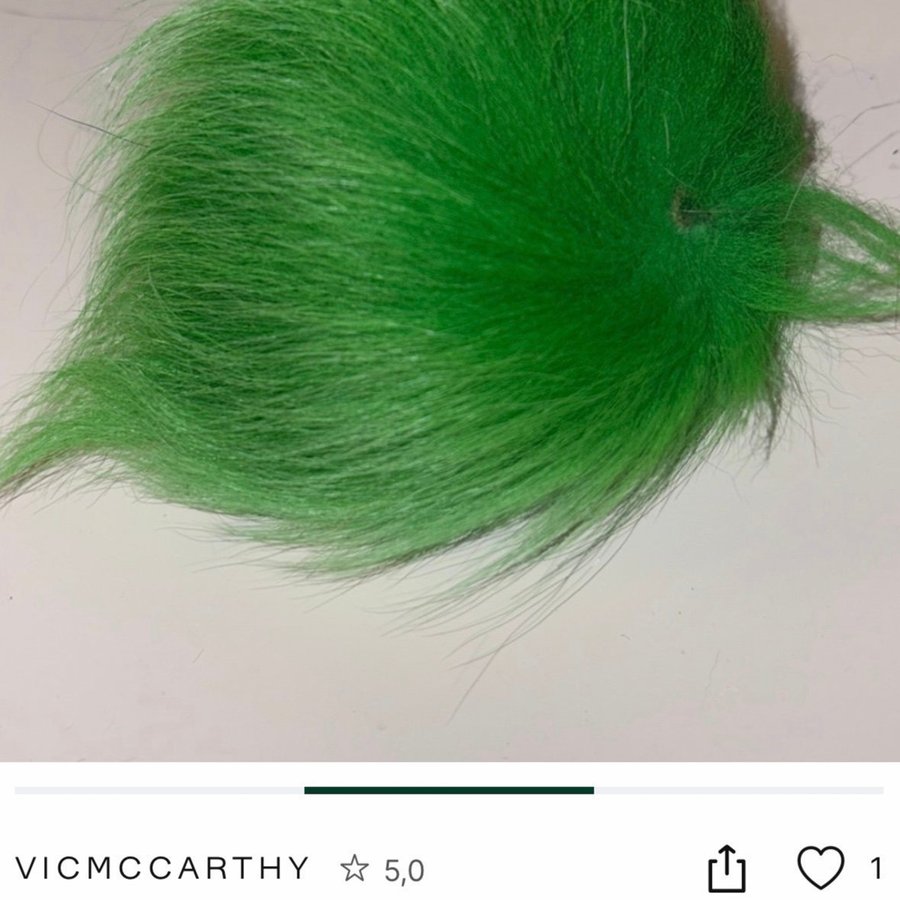Like this item with the heart icon

point(820,868)
